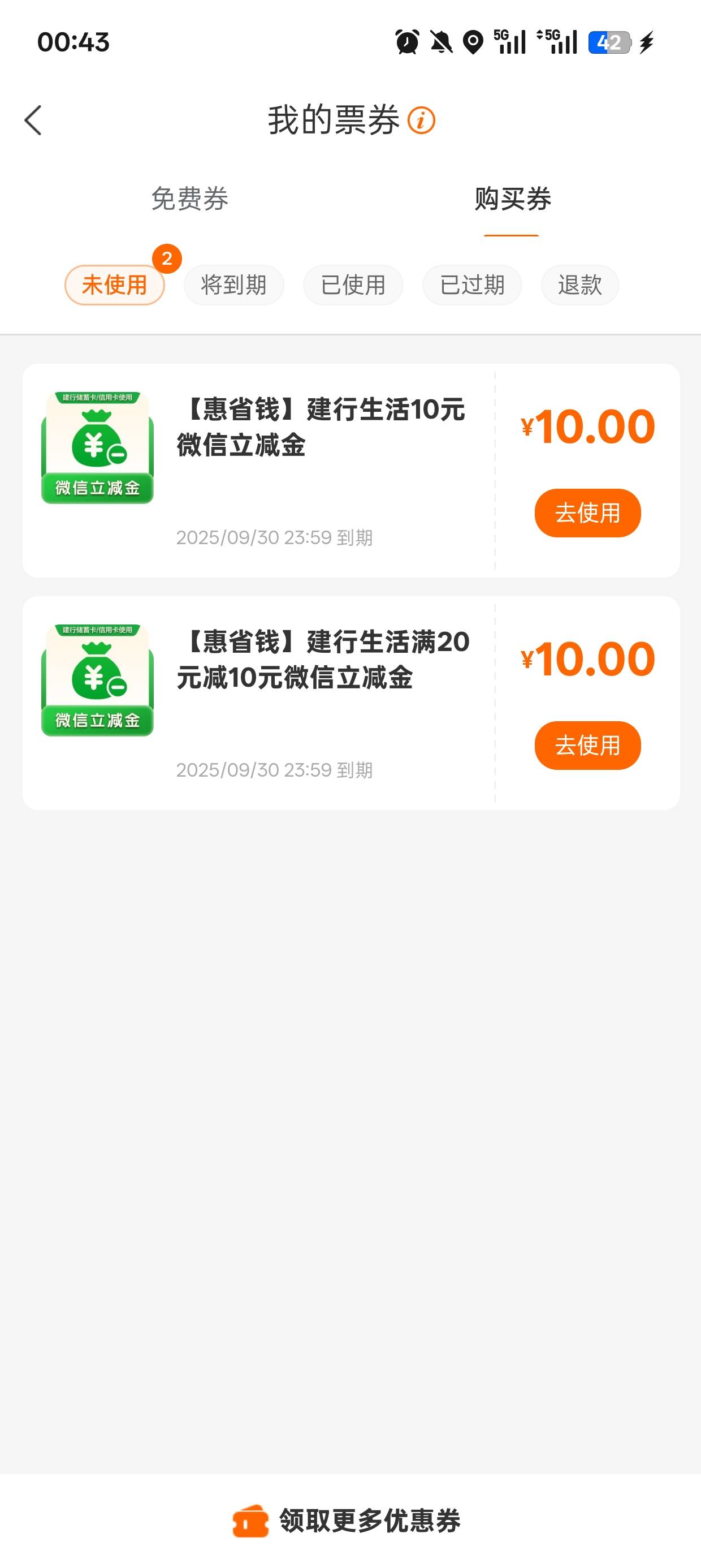This screenshot has height=1568, width=701.
Task: Tap 去使用 for 建行生活10元微信立减金
Action: coord(587,512)
